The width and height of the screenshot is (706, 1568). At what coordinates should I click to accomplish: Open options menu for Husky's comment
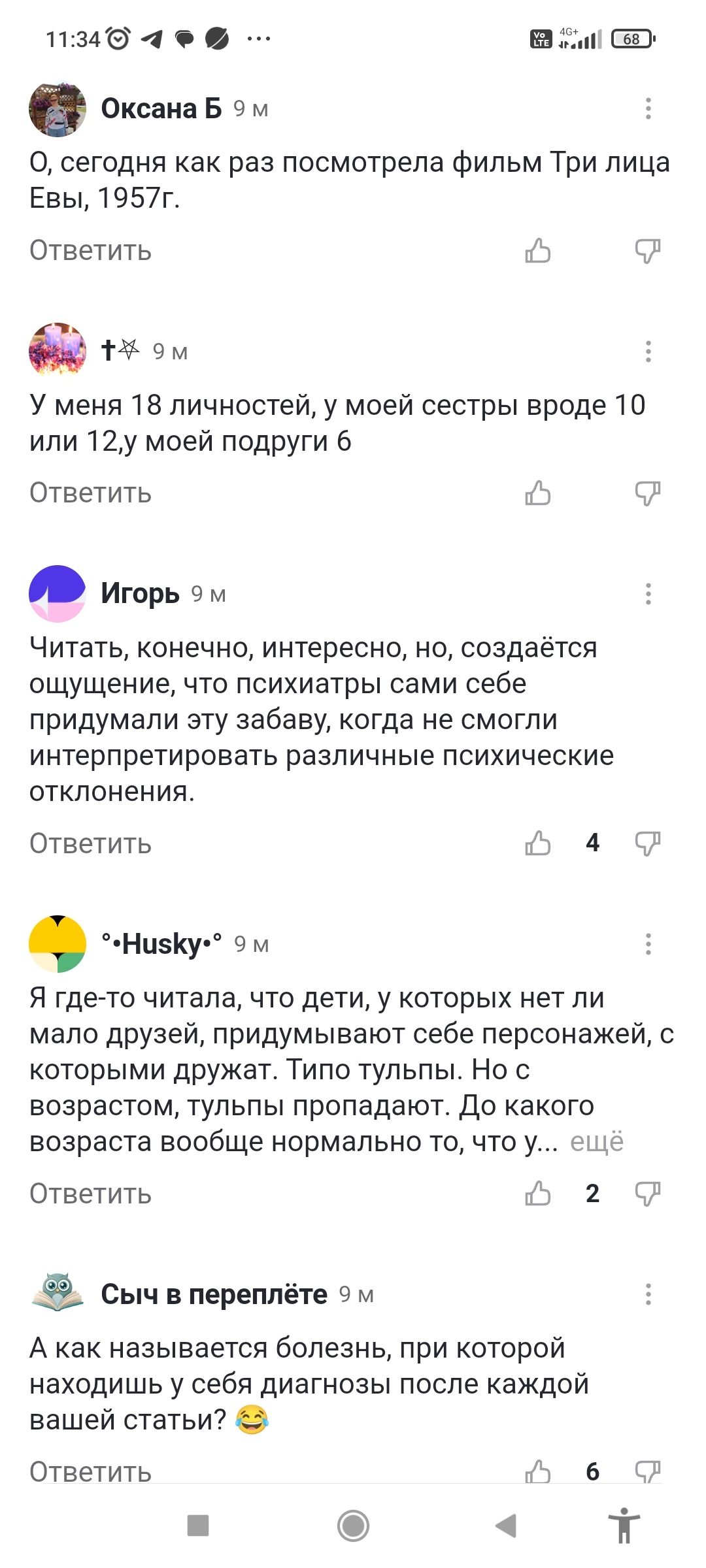648,944
